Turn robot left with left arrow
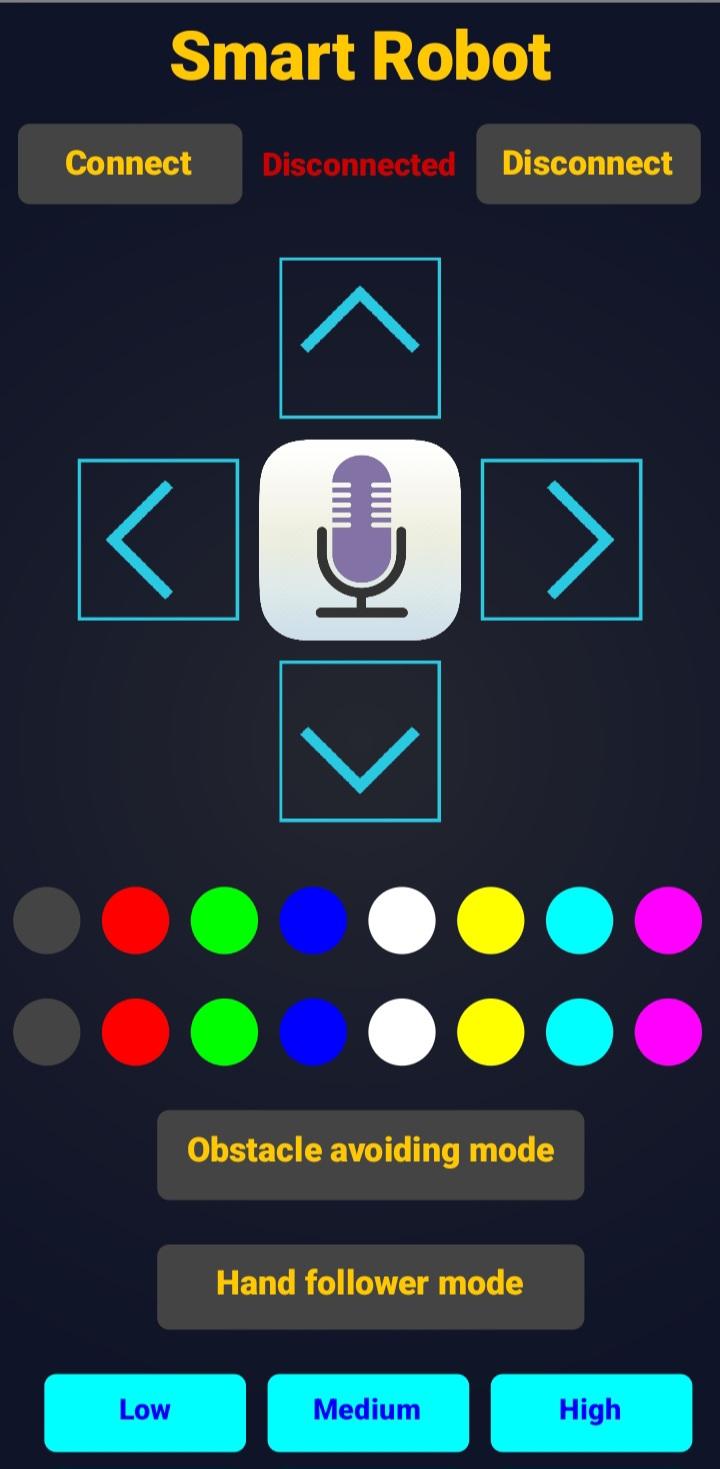The width and height of the screenshot is (720, 1469). [x=158, y=540]
